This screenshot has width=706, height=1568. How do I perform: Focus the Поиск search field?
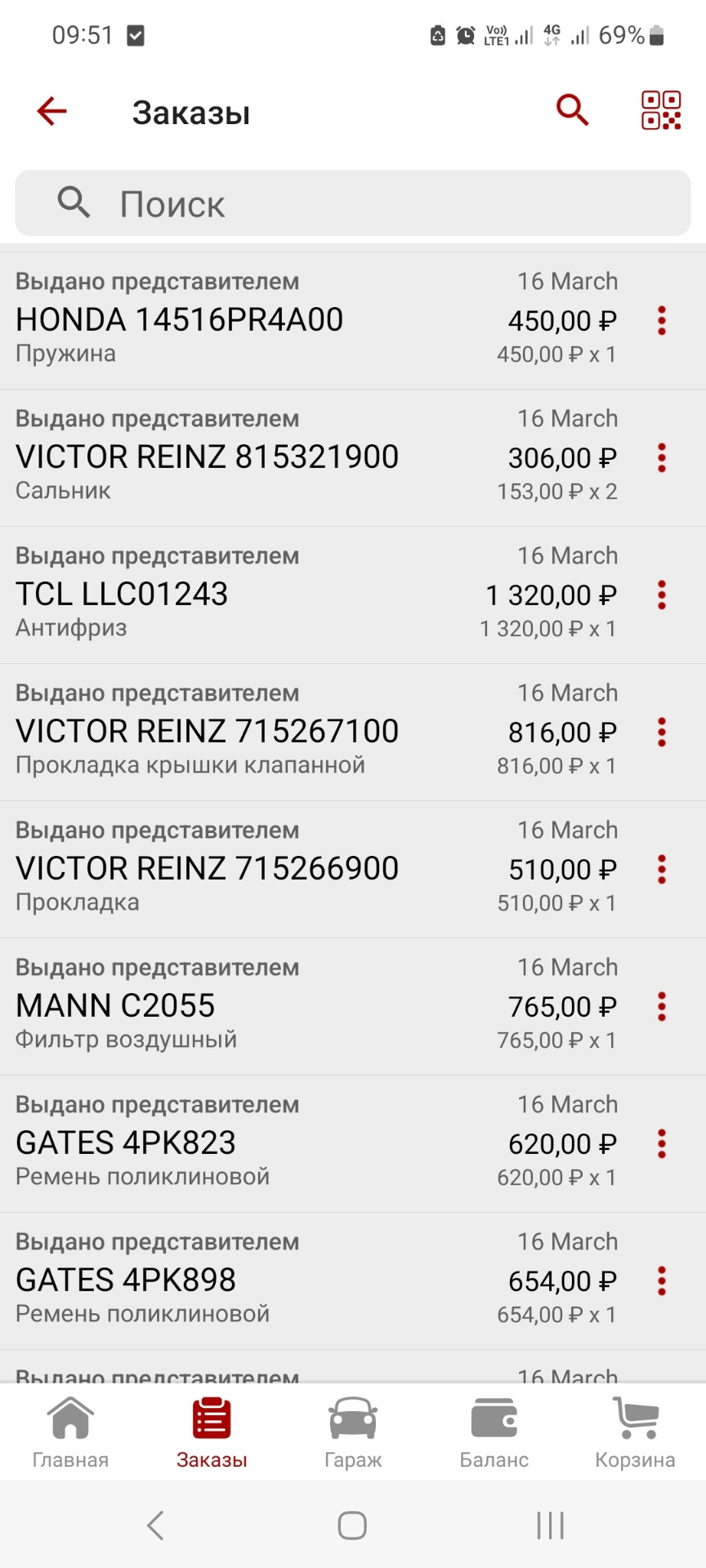pos(353,203)
